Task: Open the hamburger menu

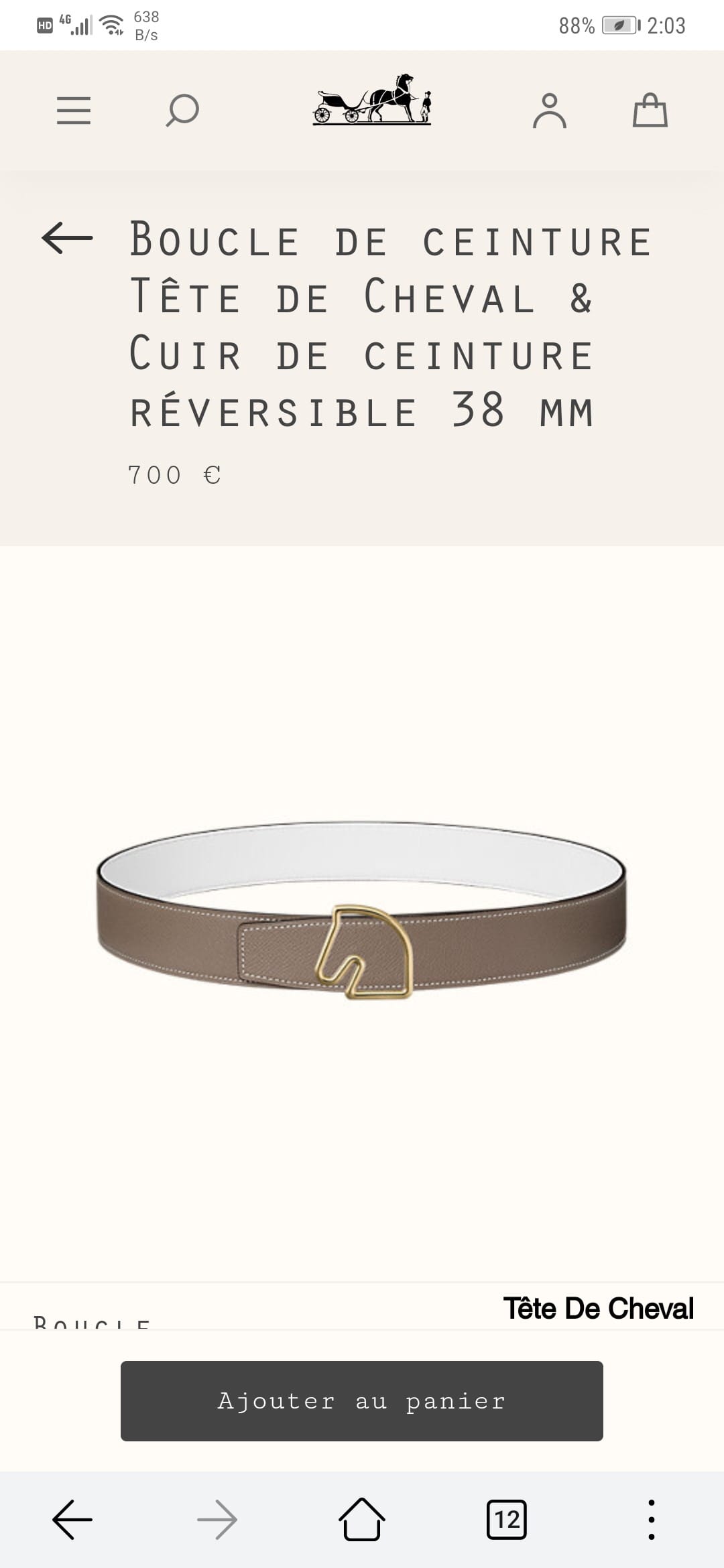Action: point(74,111)
